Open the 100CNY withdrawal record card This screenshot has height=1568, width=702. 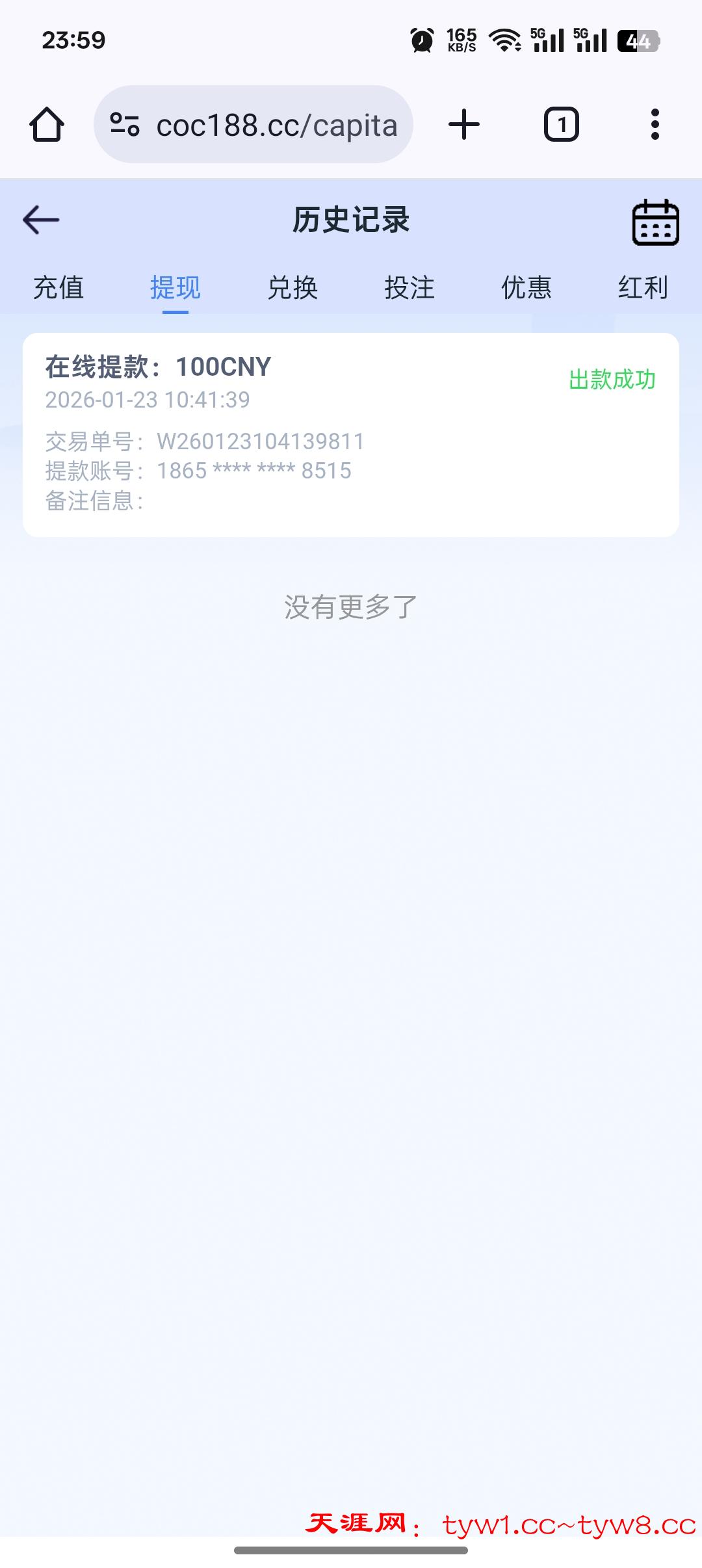[351, 434]
